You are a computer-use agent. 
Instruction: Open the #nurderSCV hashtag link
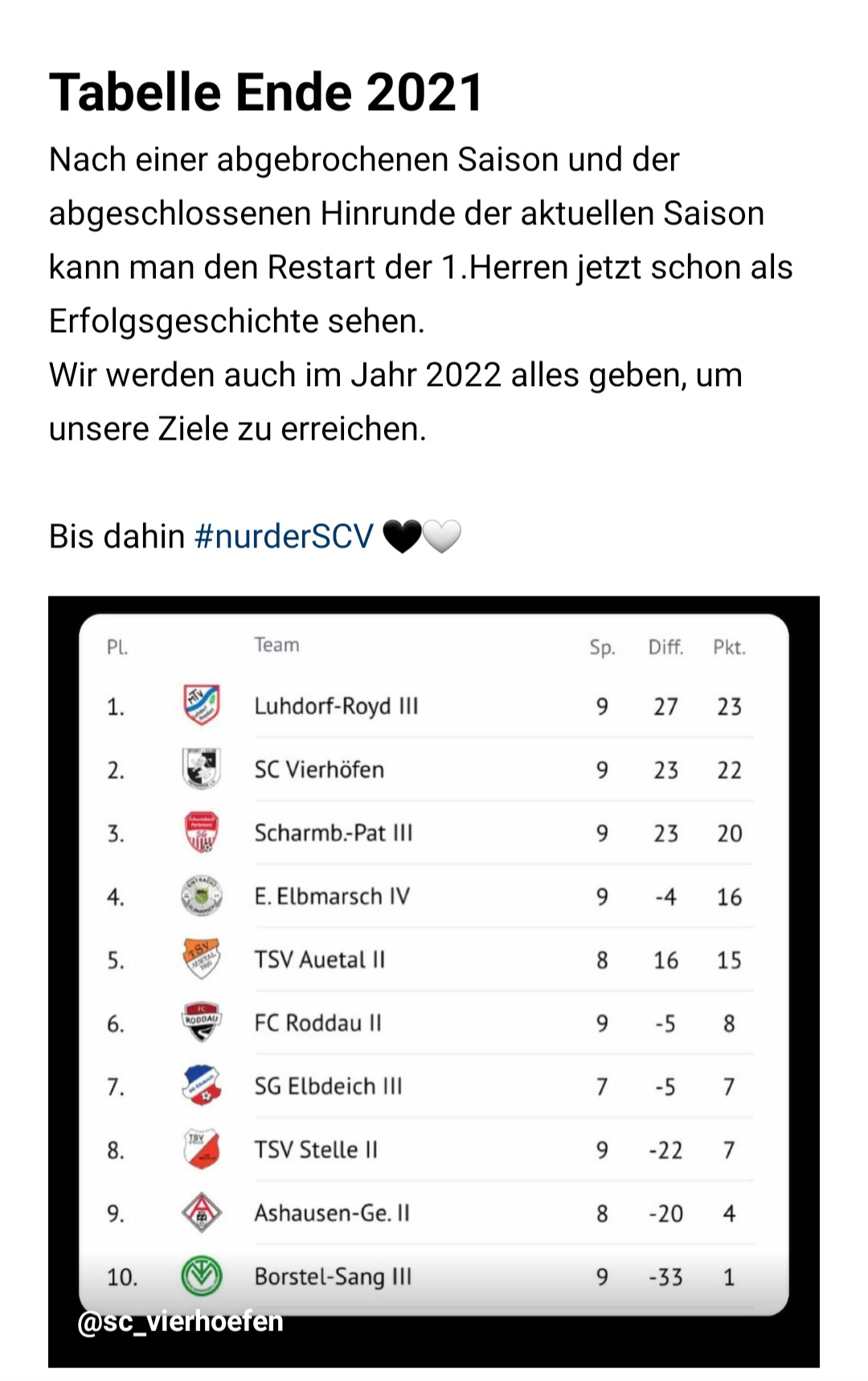tap(284, 536)
